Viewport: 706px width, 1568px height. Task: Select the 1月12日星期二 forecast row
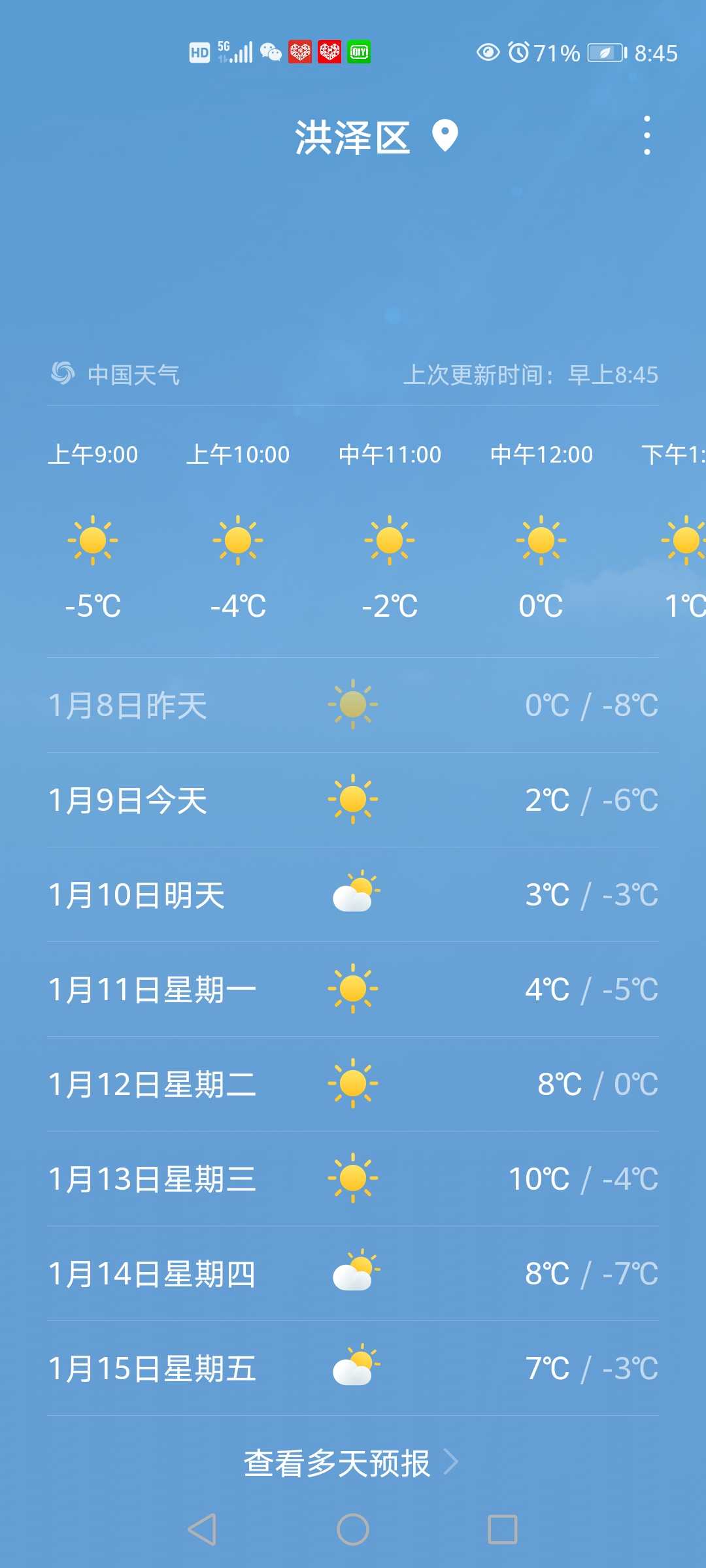click(353, 1084)
